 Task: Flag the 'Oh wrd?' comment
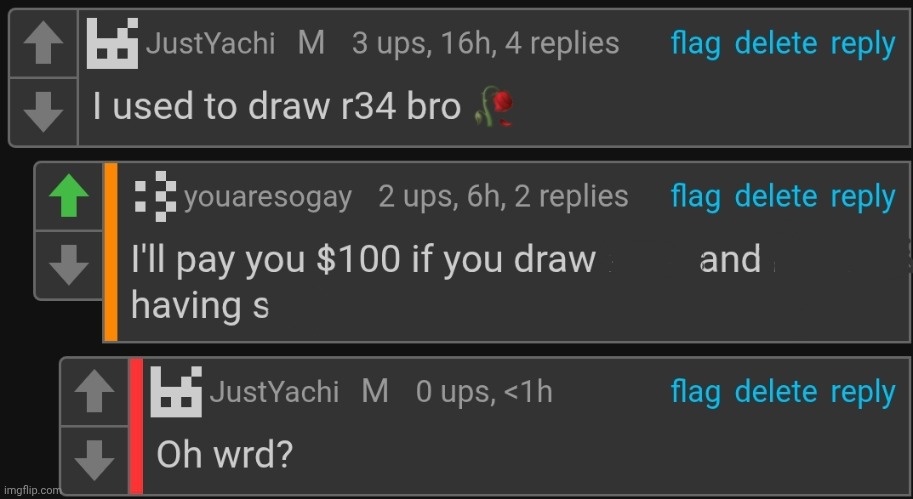click(696, 392)
